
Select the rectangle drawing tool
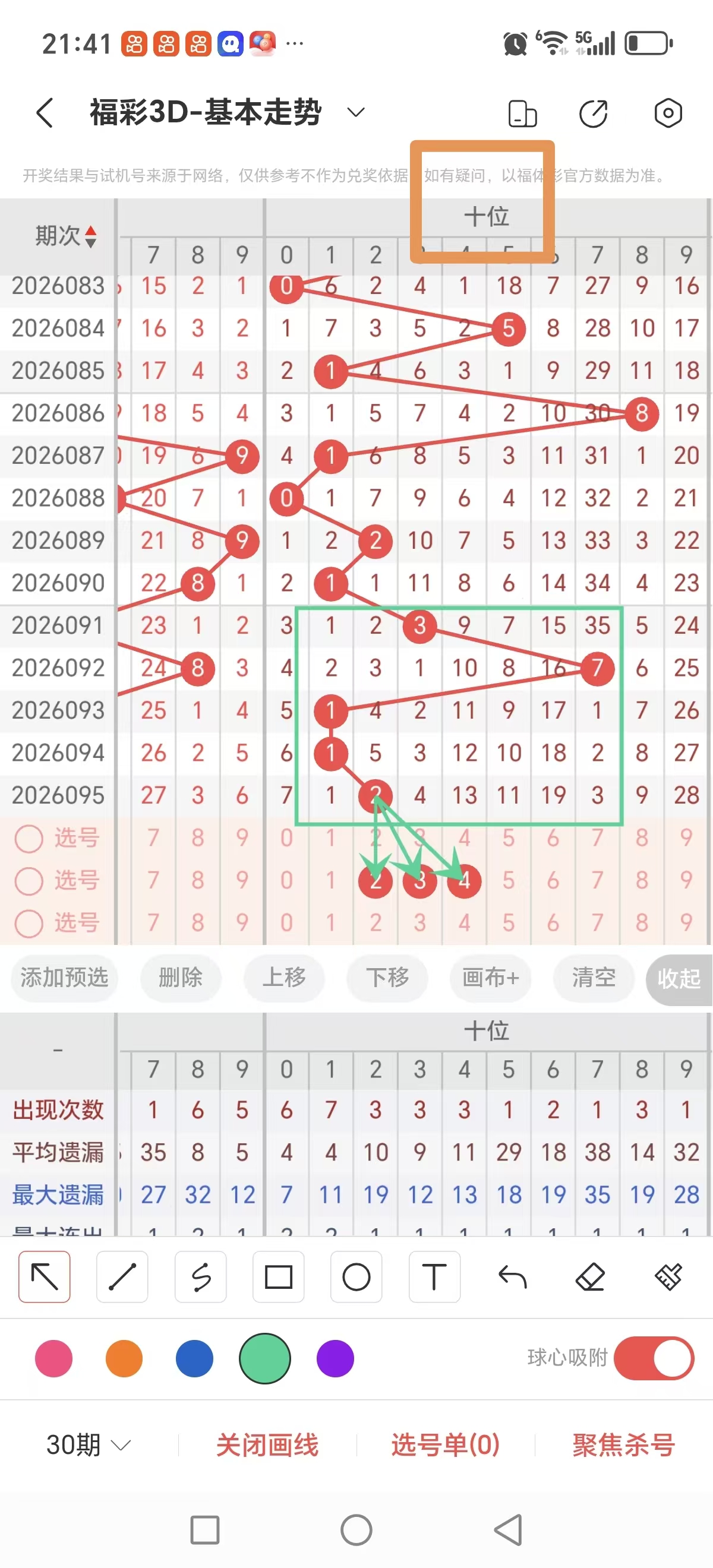point(278,1276)
